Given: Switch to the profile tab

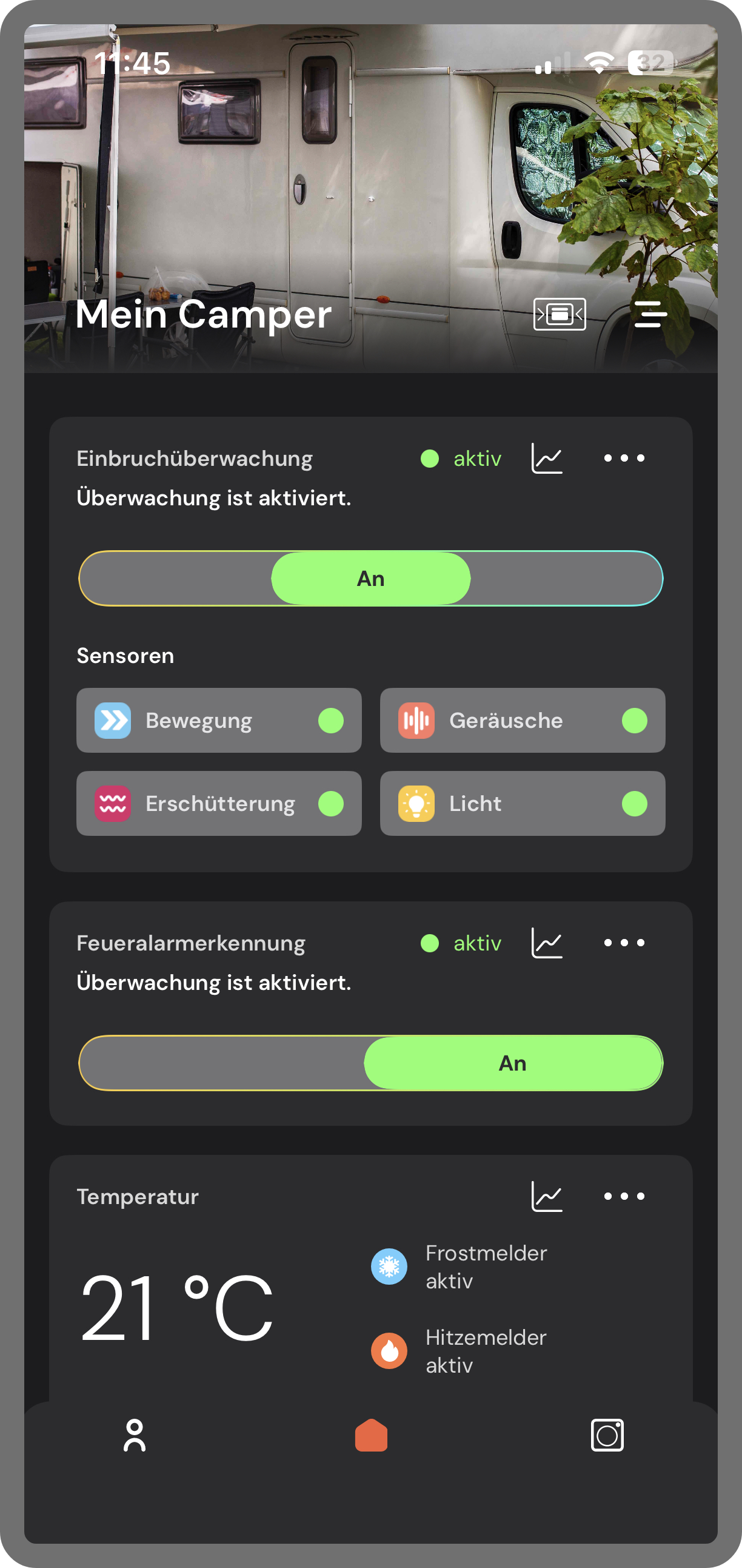Looking at the screenshot, I should coord(135,1435).
